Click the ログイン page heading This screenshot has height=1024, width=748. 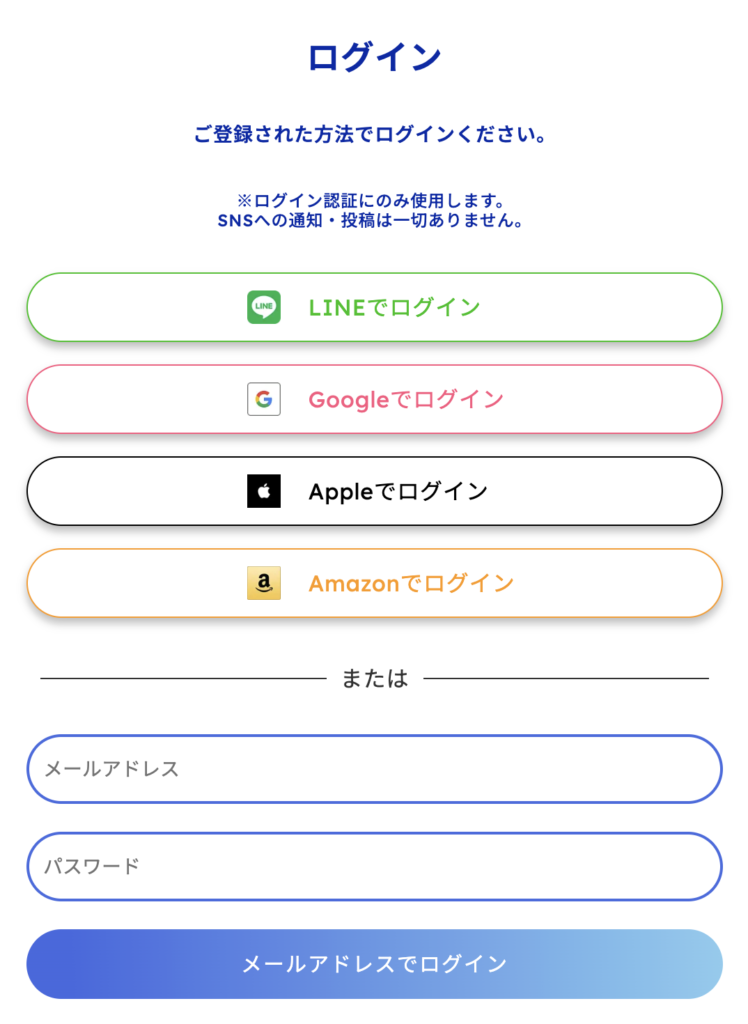374,57
